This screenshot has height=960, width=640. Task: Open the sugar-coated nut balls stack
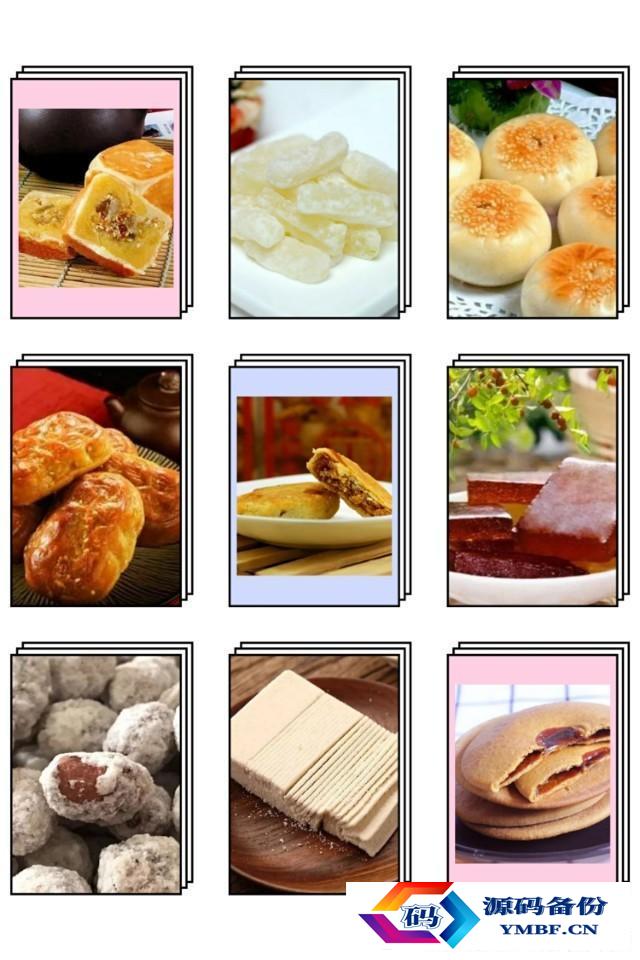click(96, 774)
